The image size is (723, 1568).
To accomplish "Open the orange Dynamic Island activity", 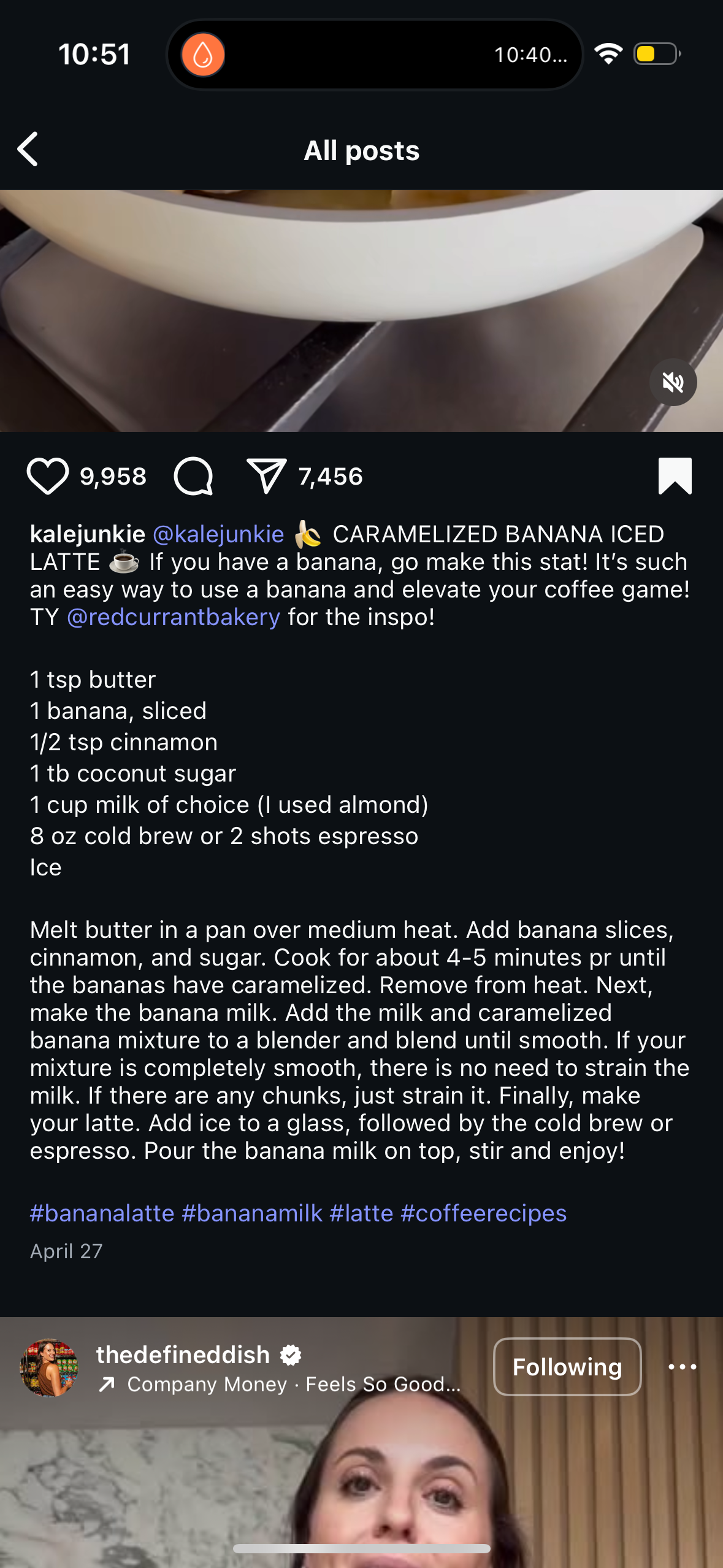I will click(x=203, y=55).
